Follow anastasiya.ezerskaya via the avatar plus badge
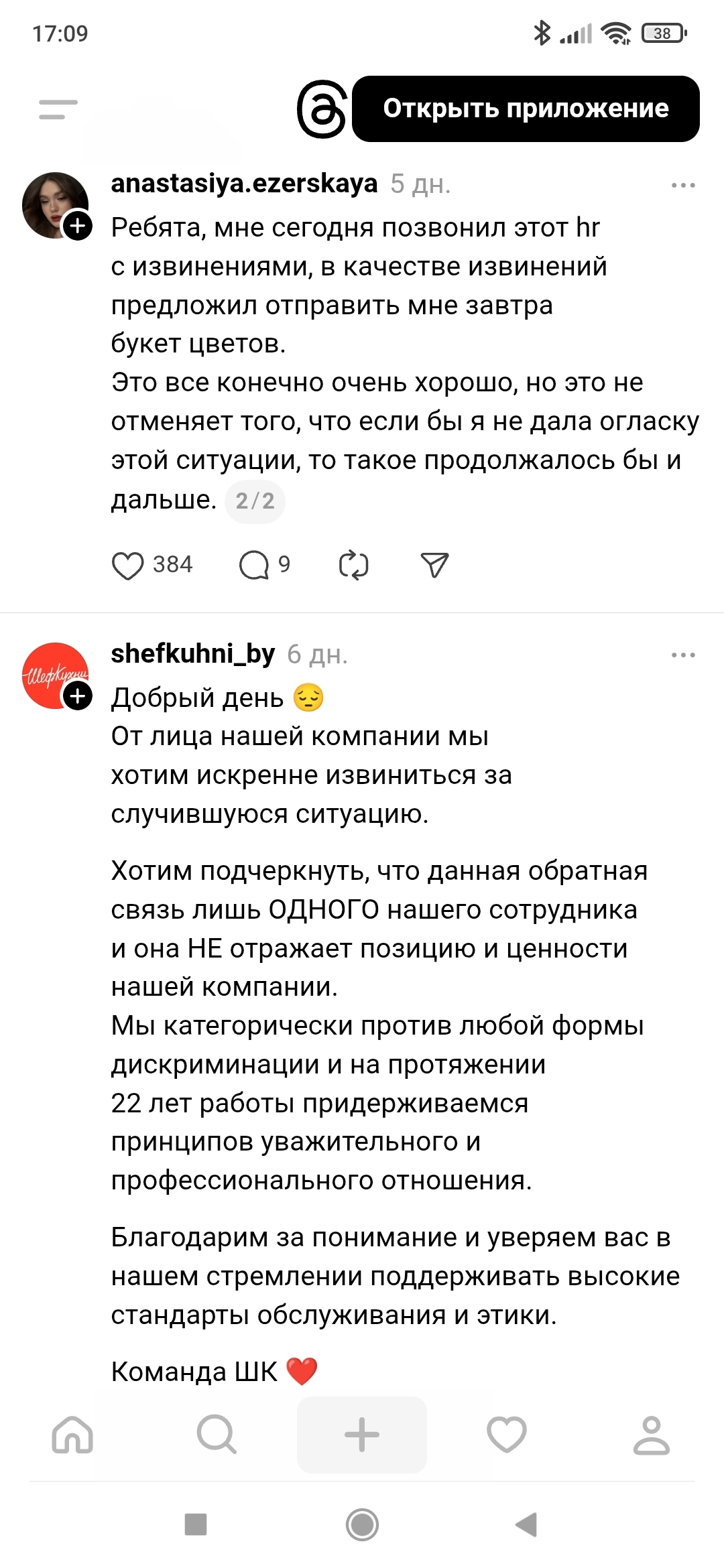This screenshot has height=1568, width=724. point(78,226)
